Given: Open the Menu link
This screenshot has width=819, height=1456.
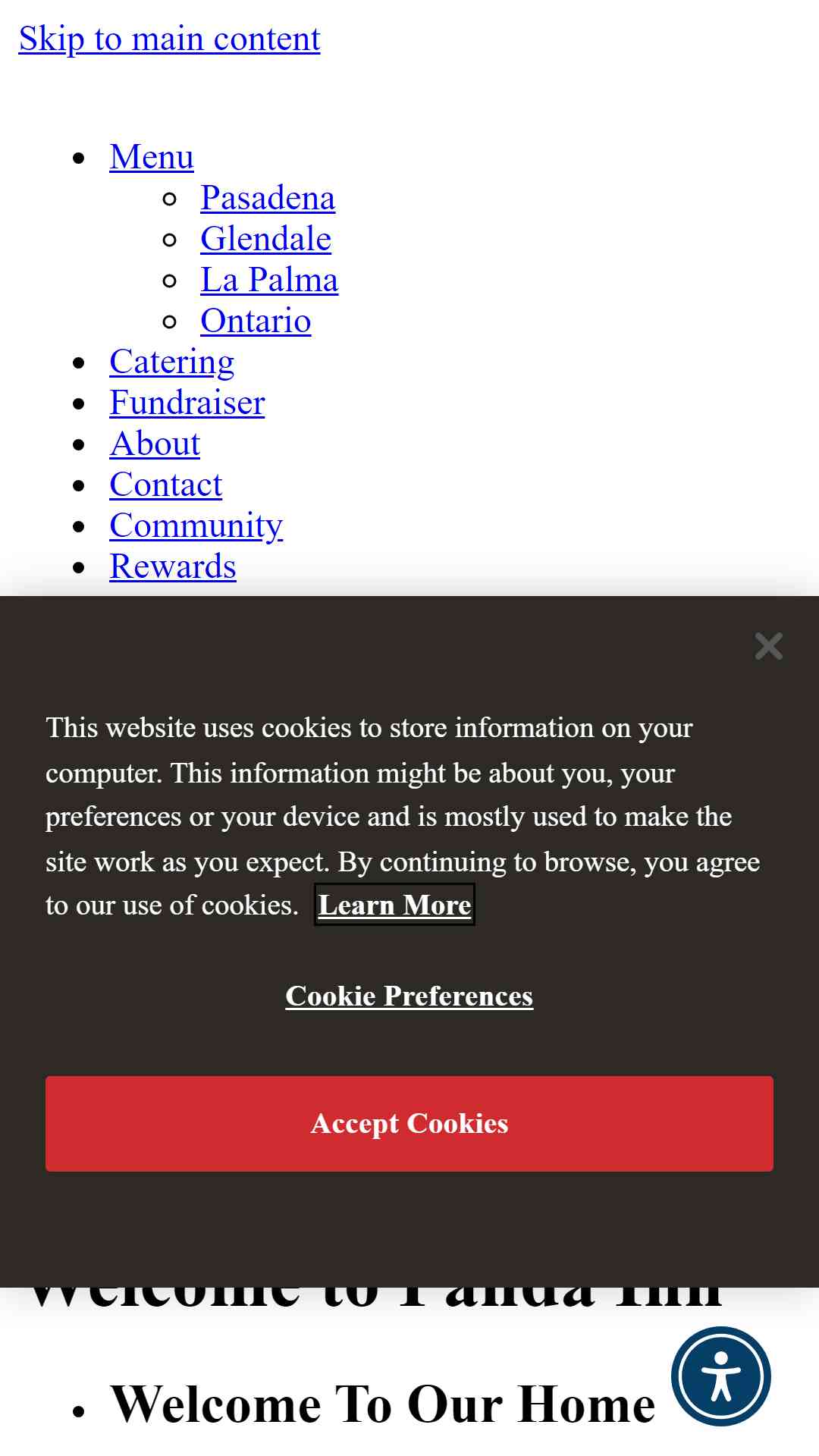Looking at the screenshot, I should [x=152, y=157].
